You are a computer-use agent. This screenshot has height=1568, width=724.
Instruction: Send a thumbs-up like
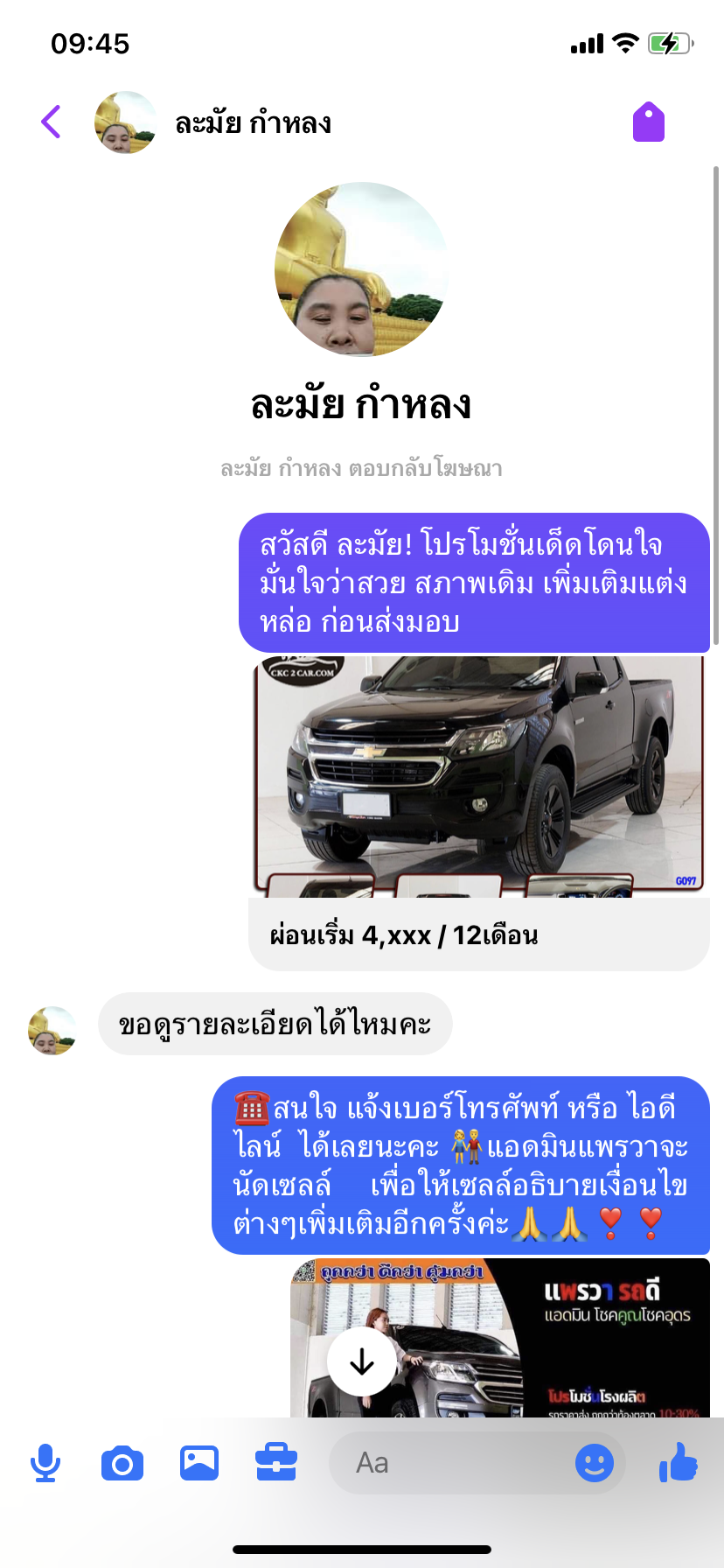click(679, 1461)
